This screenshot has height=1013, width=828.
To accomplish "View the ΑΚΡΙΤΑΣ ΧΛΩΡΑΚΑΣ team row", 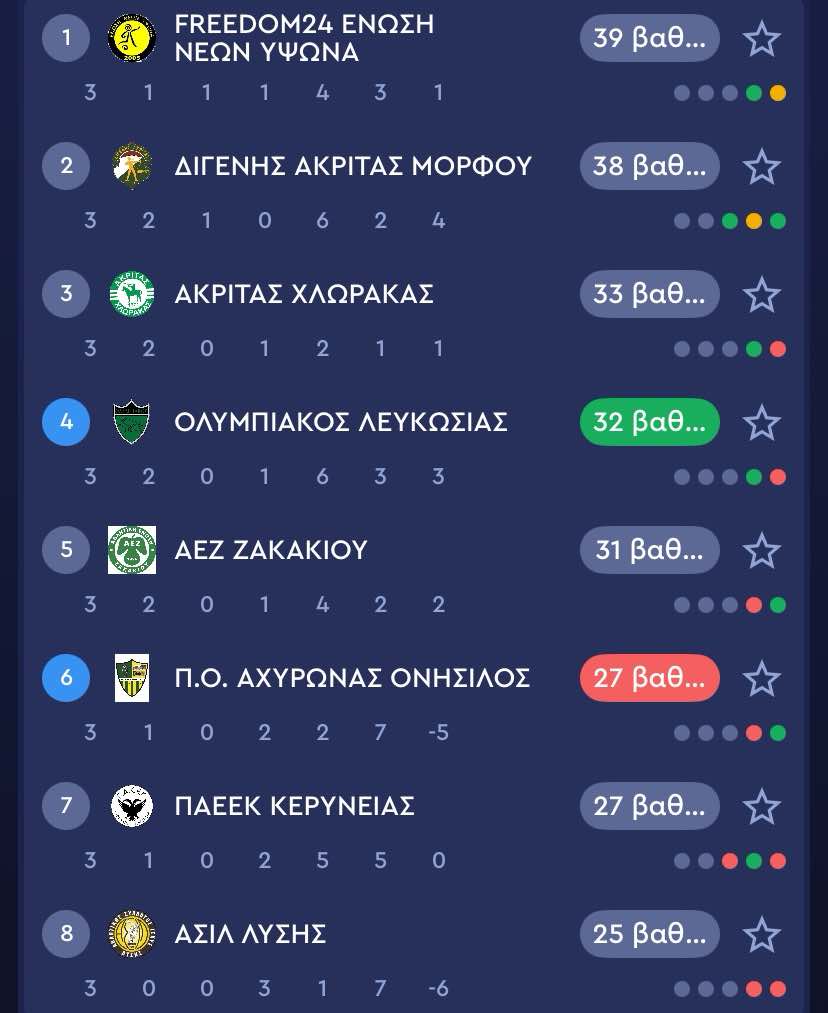I will coord(303,294).
